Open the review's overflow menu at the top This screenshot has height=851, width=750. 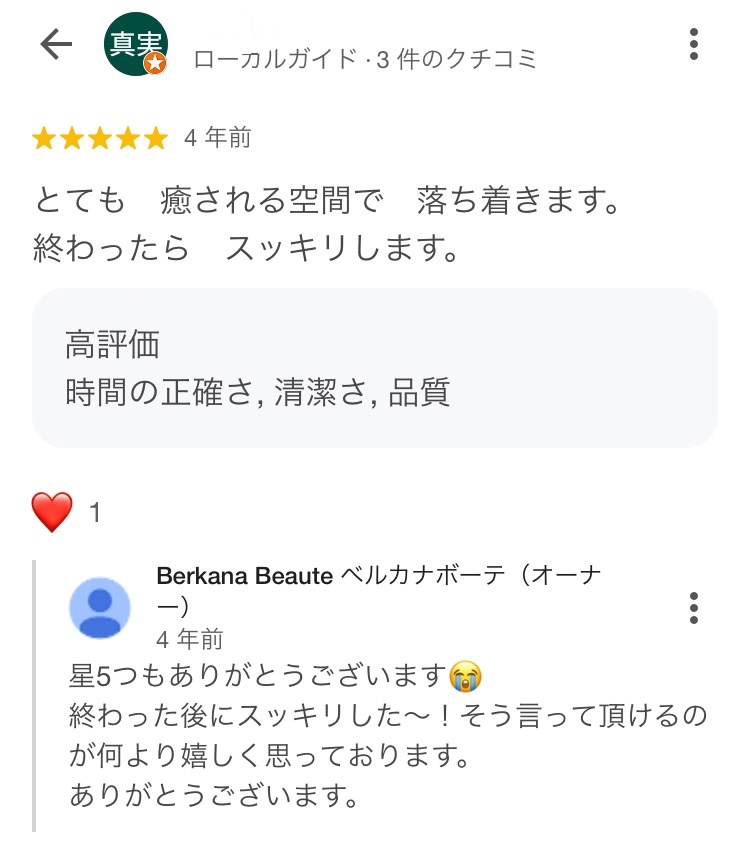(694, 45)
